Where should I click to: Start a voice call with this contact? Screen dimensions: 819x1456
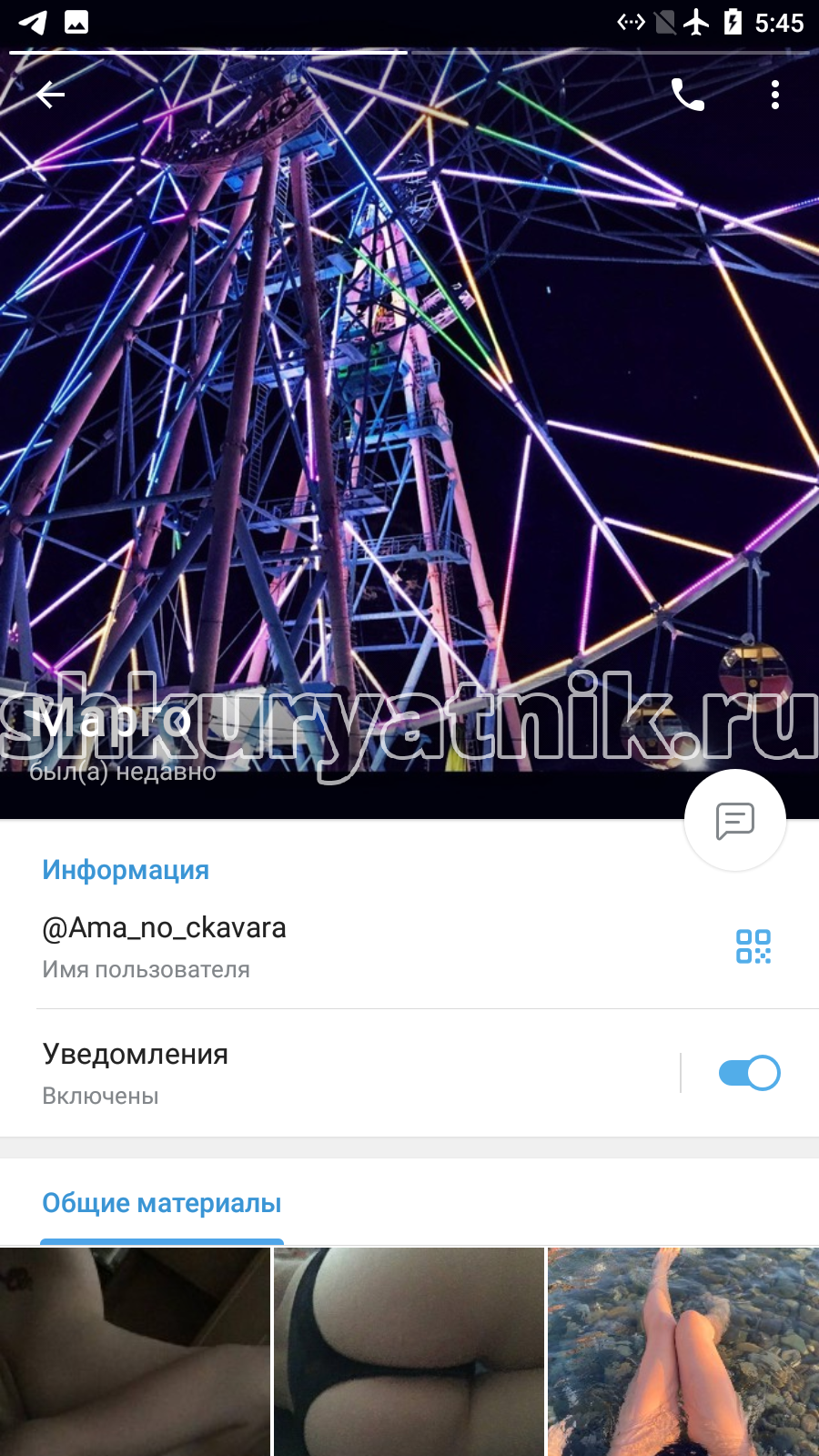688,94
